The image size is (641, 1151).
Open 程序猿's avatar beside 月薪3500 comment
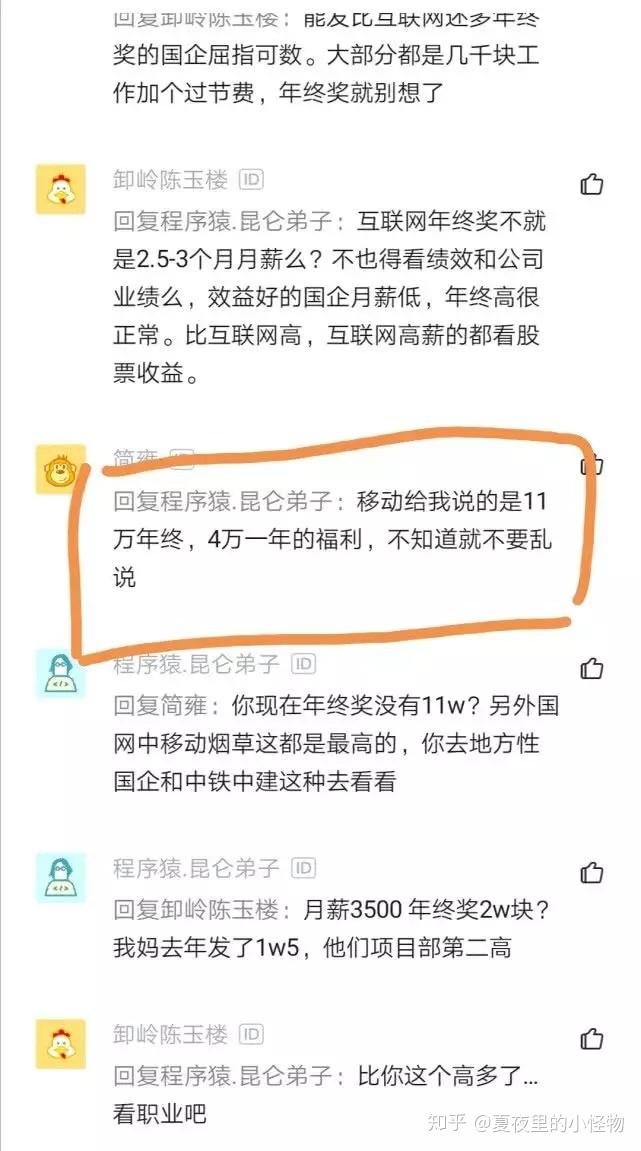[x=60, y=878]
